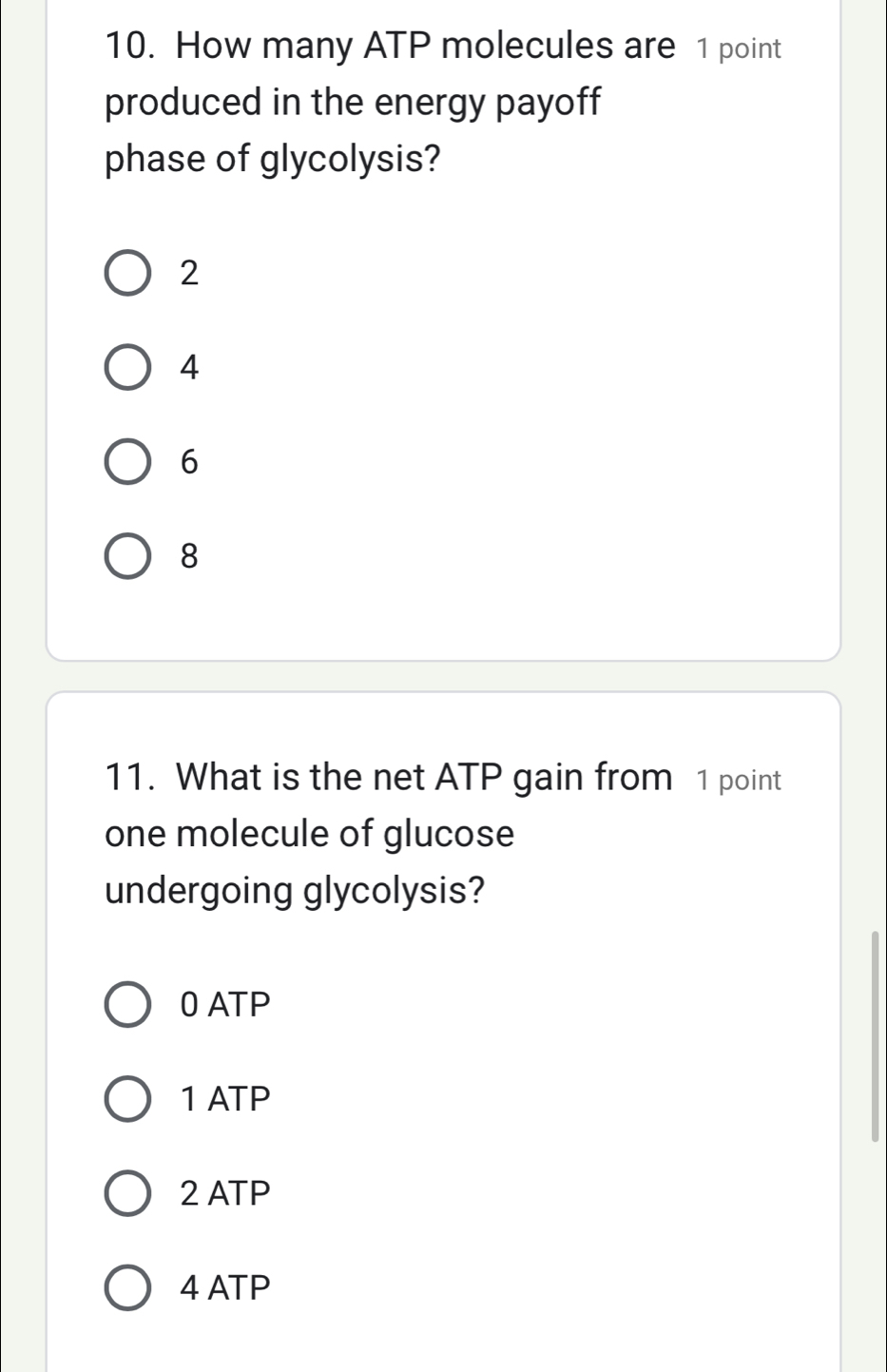Select answer 2 for question 10

pyautogui.click(x=126, y=274)
